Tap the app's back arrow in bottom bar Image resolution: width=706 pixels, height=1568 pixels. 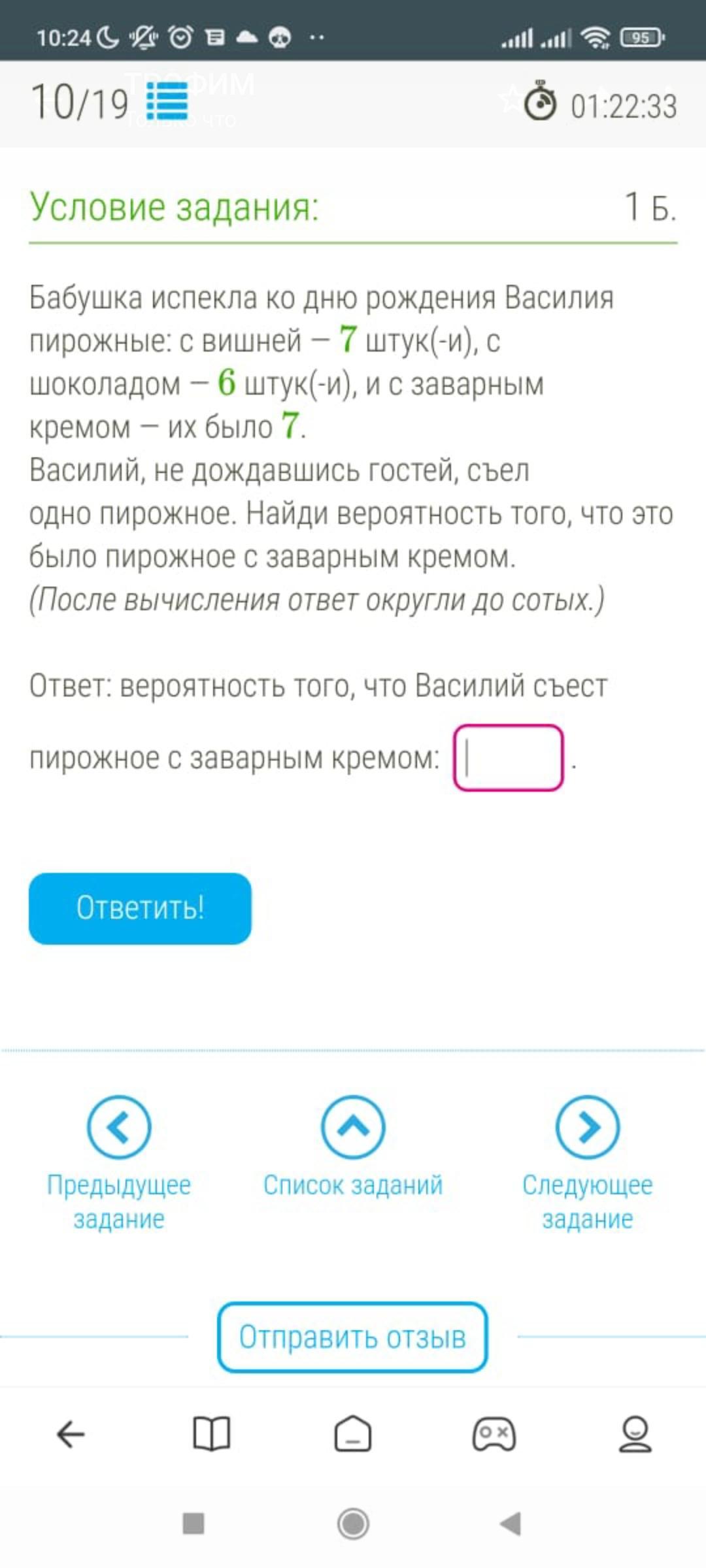coord(71,1434)
